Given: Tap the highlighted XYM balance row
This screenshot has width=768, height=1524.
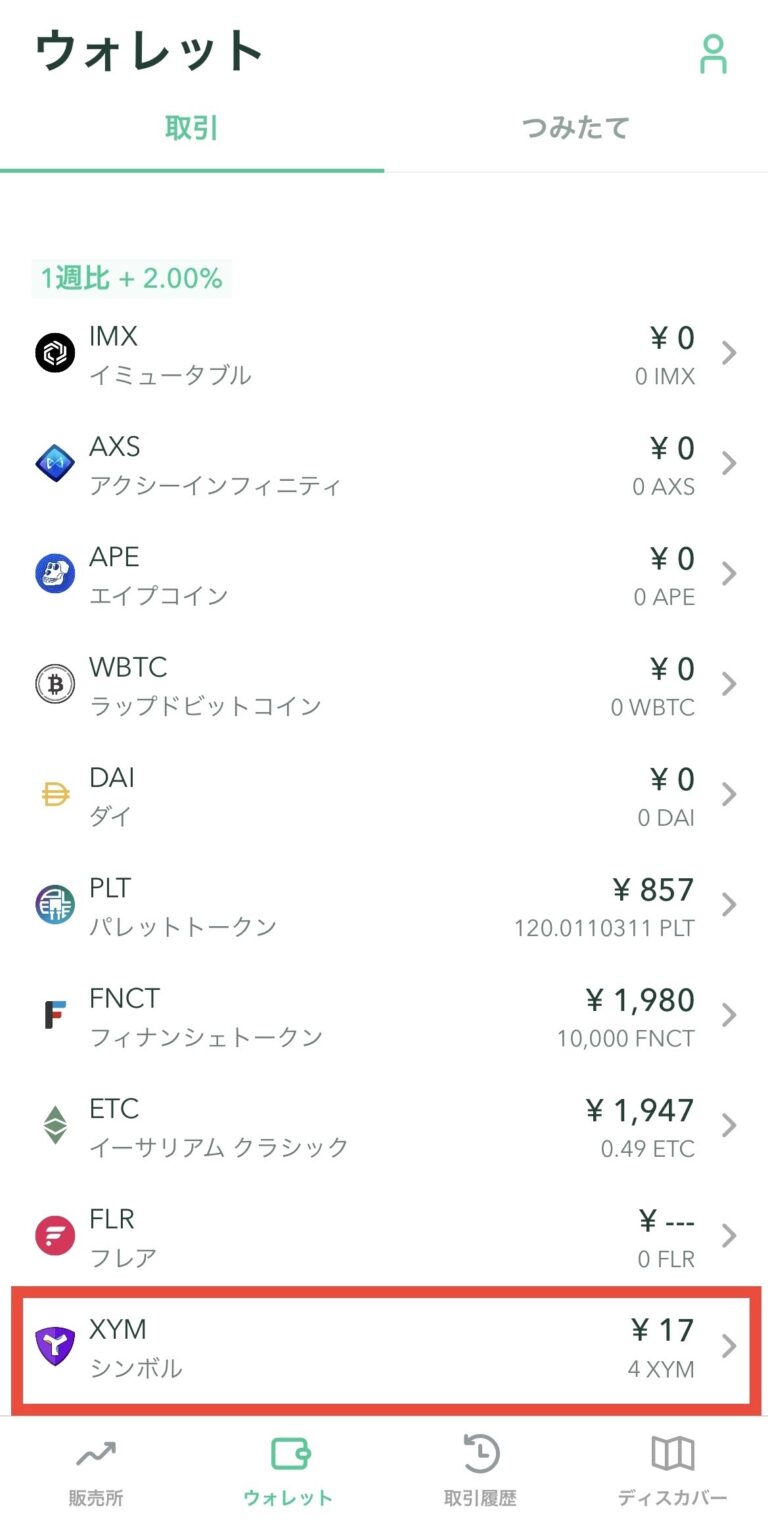Looking at the screenshot, I should tap(384, 1345).
